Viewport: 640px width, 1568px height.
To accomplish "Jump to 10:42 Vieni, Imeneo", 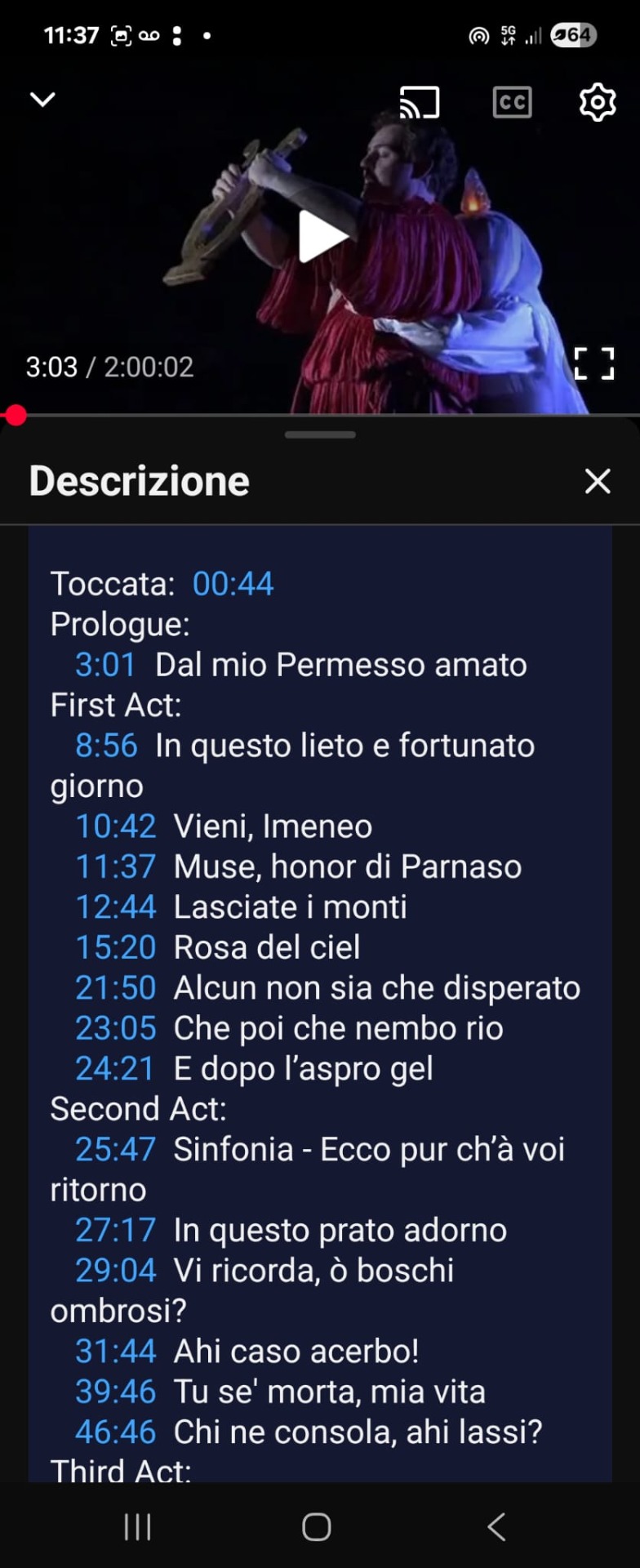I will tap(115, 826).
